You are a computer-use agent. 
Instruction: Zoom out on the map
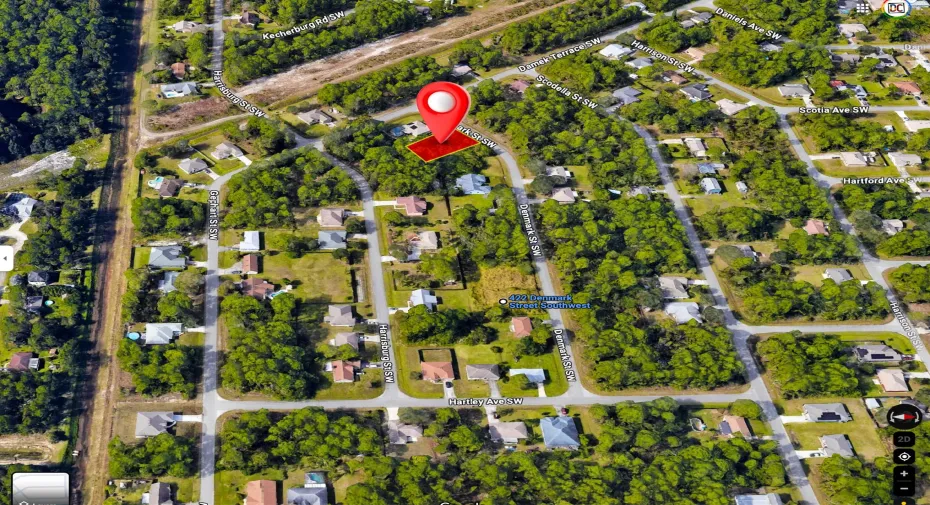[x=904, y=488]
